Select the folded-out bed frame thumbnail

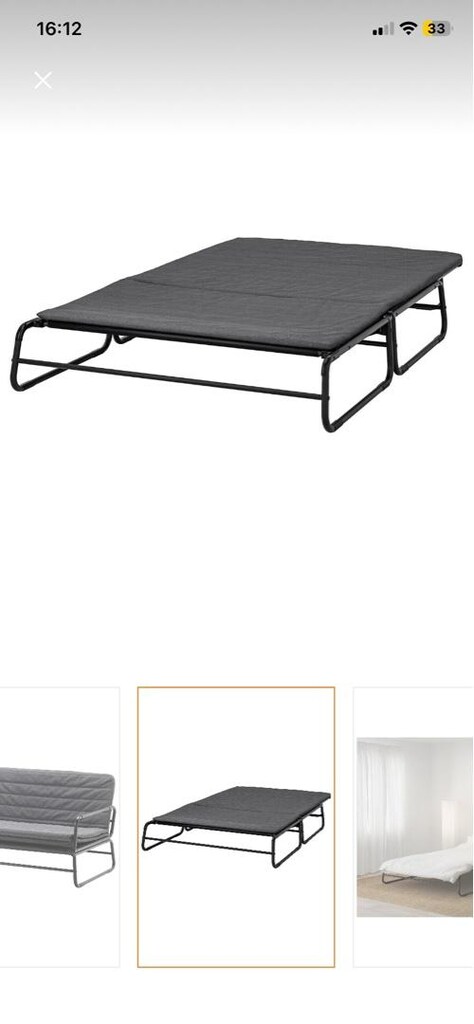tap(236, 827)
